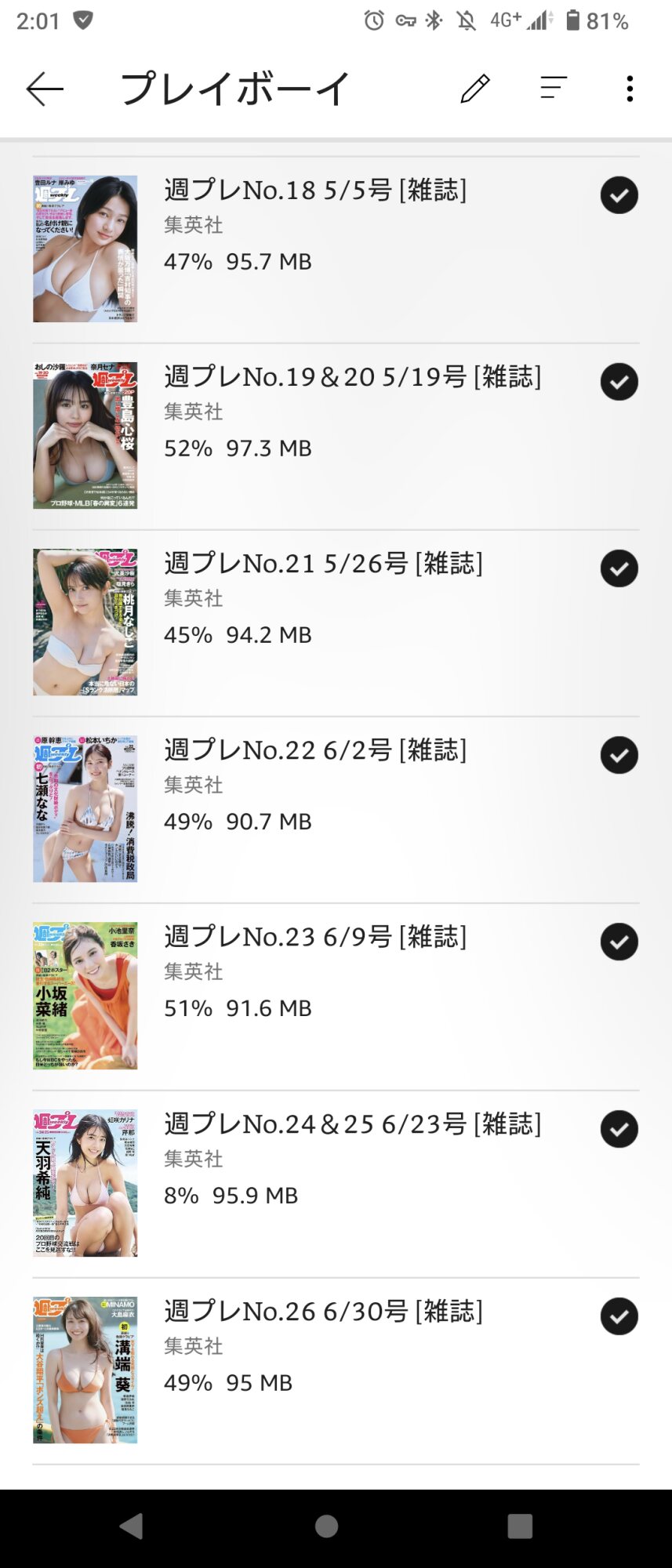The image size is (672, 1568).
Task: Open the three-dot overflow menu
Action: click(x=630, y=89)
